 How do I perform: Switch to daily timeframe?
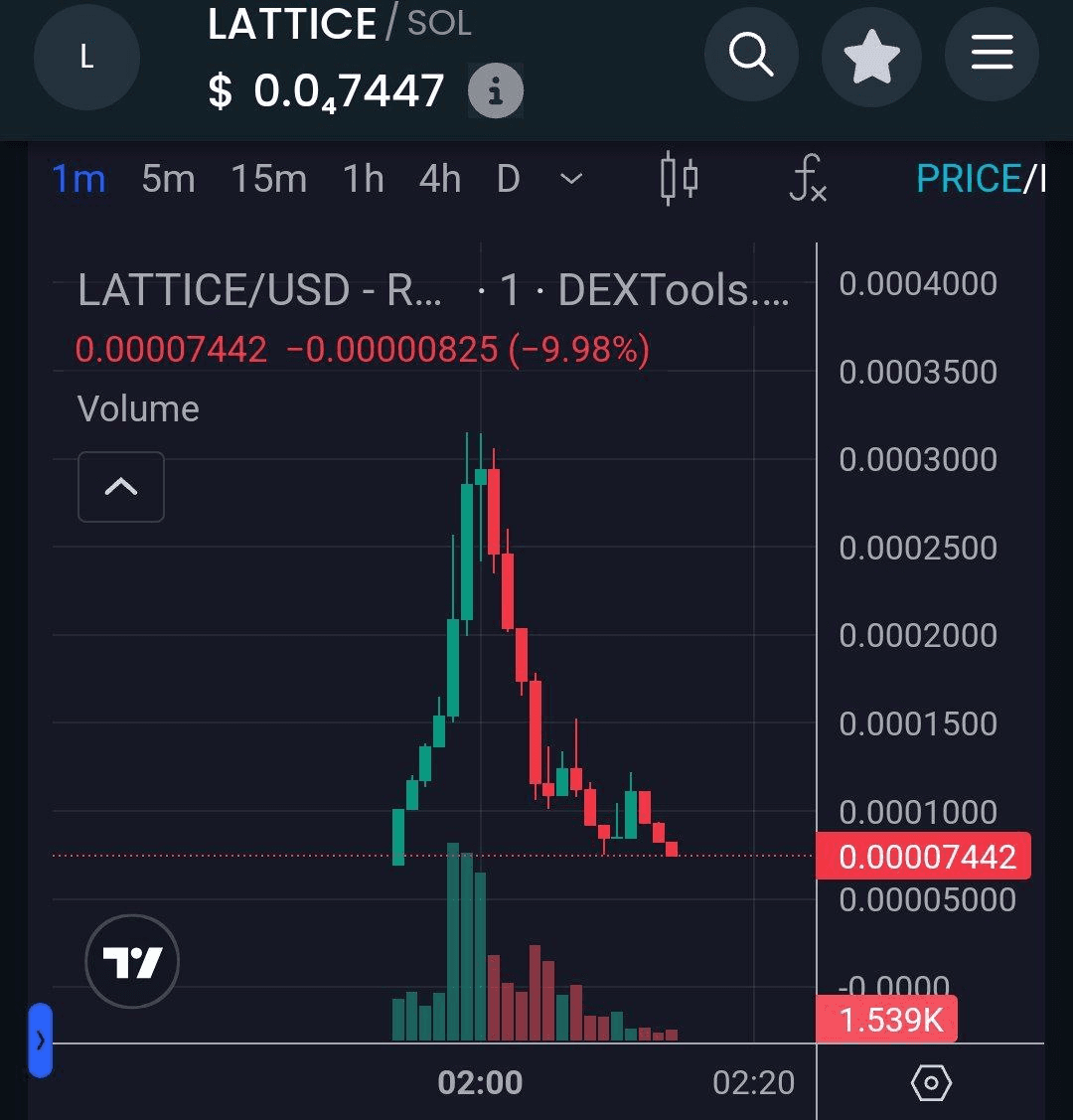click(x=508, y=180)
